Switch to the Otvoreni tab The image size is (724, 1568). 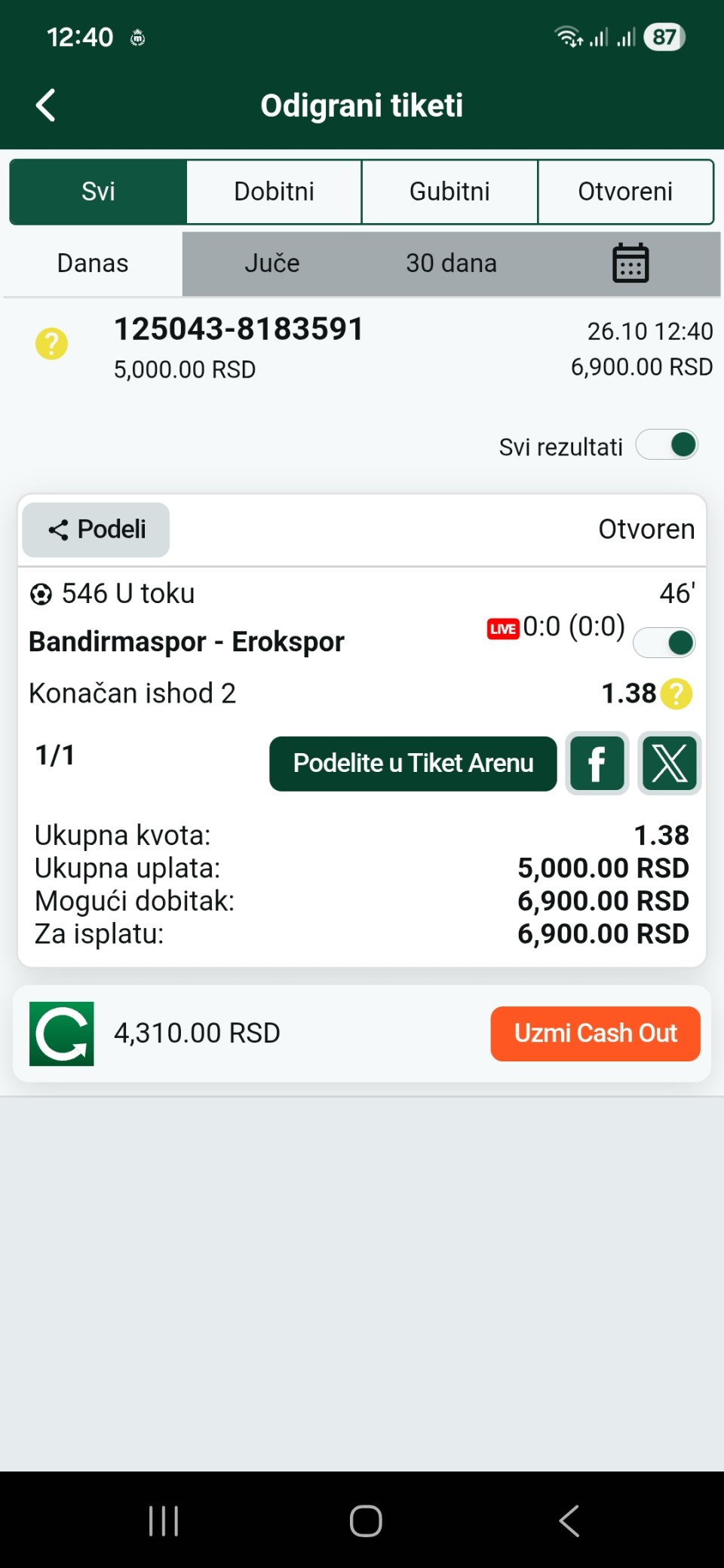[x=625, y=191]
